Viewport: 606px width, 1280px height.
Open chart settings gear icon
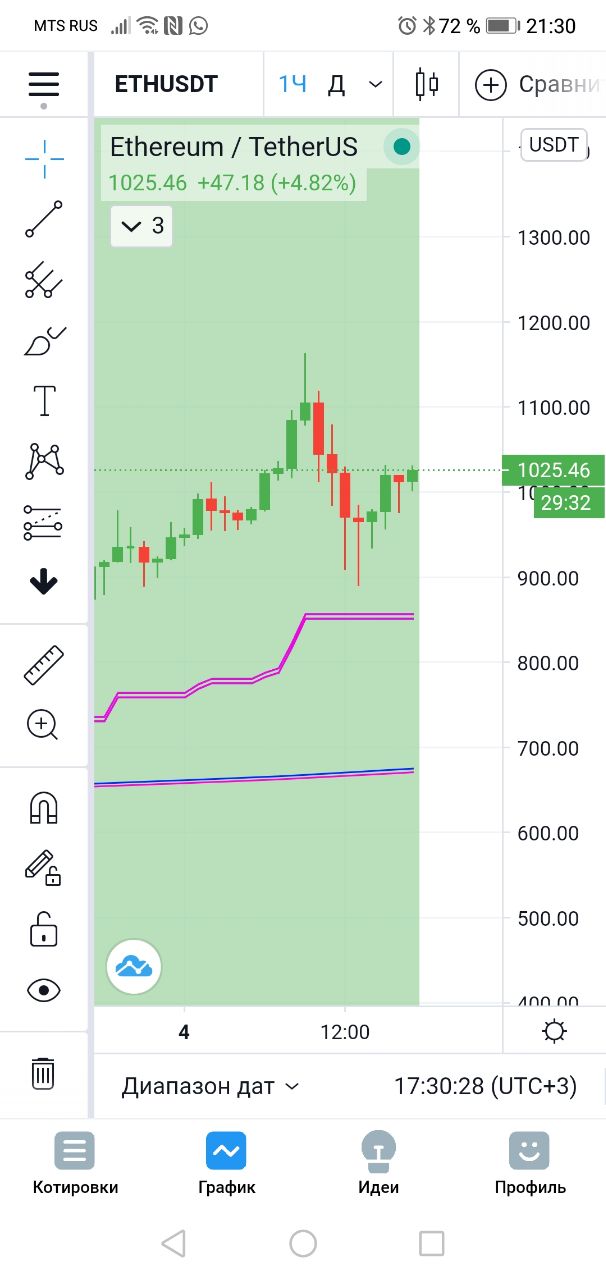554,1031
